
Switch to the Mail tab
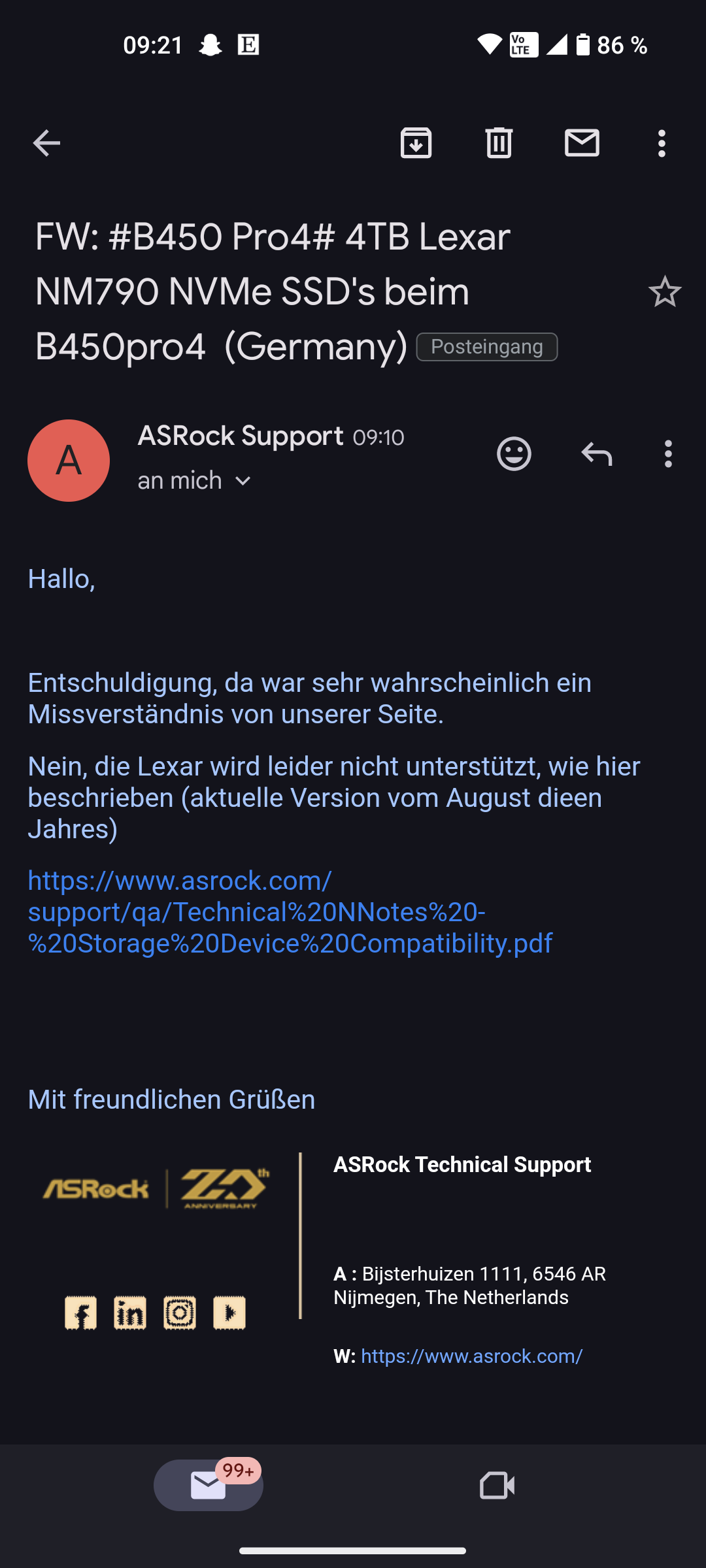coord(209,1485)
